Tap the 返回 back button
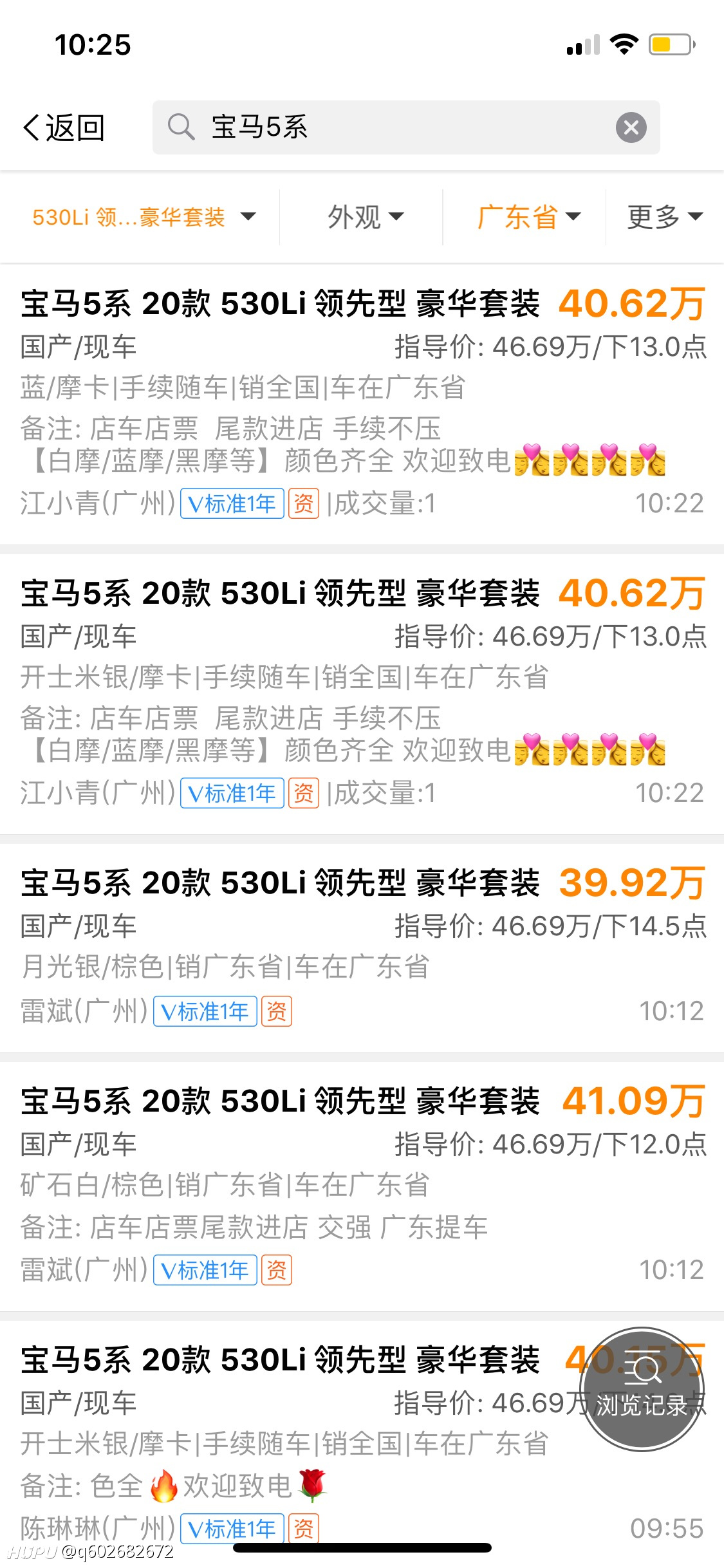The width and height of the screenshot is (724, 1568). [63, 127]
